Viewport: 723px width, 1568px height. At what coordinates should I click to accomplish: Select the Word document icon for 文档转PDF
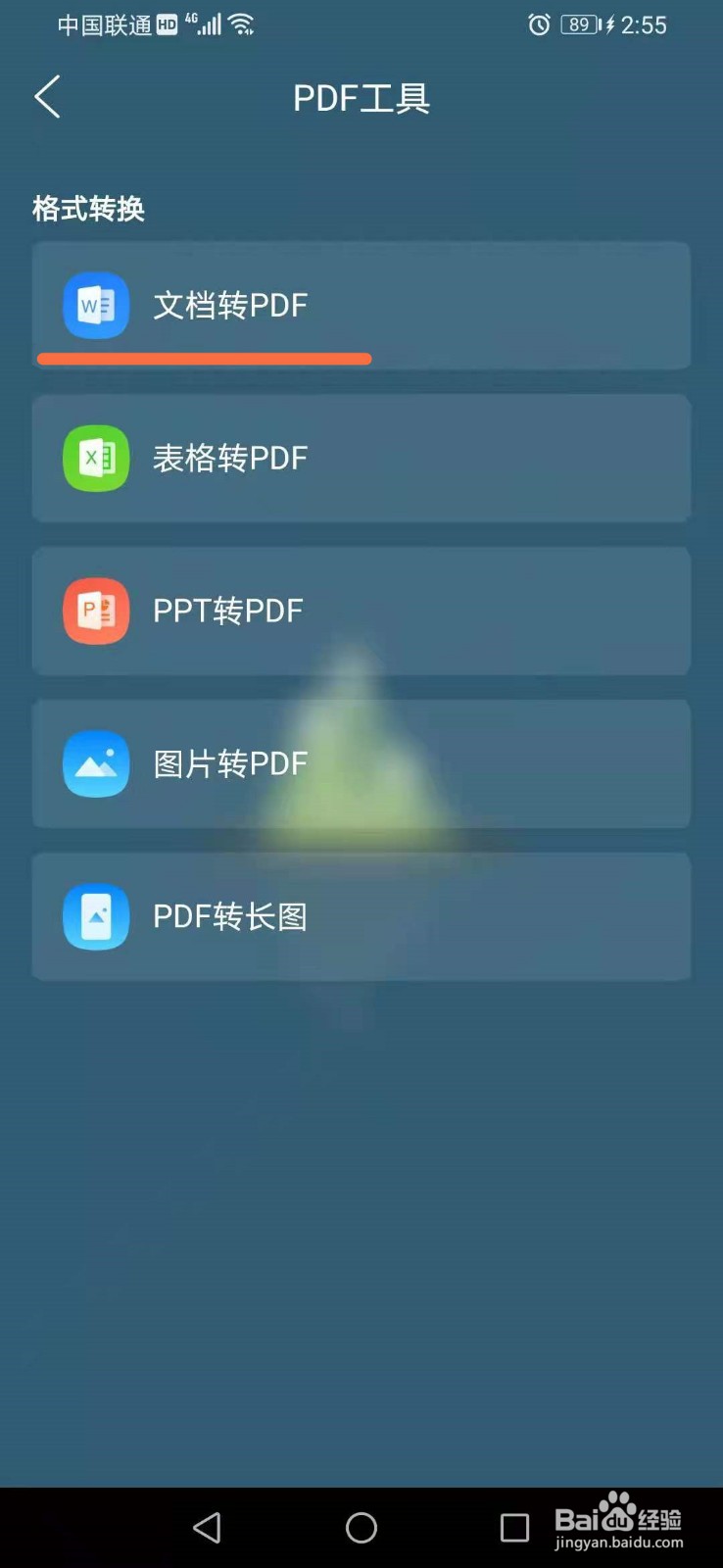point(95,306)
